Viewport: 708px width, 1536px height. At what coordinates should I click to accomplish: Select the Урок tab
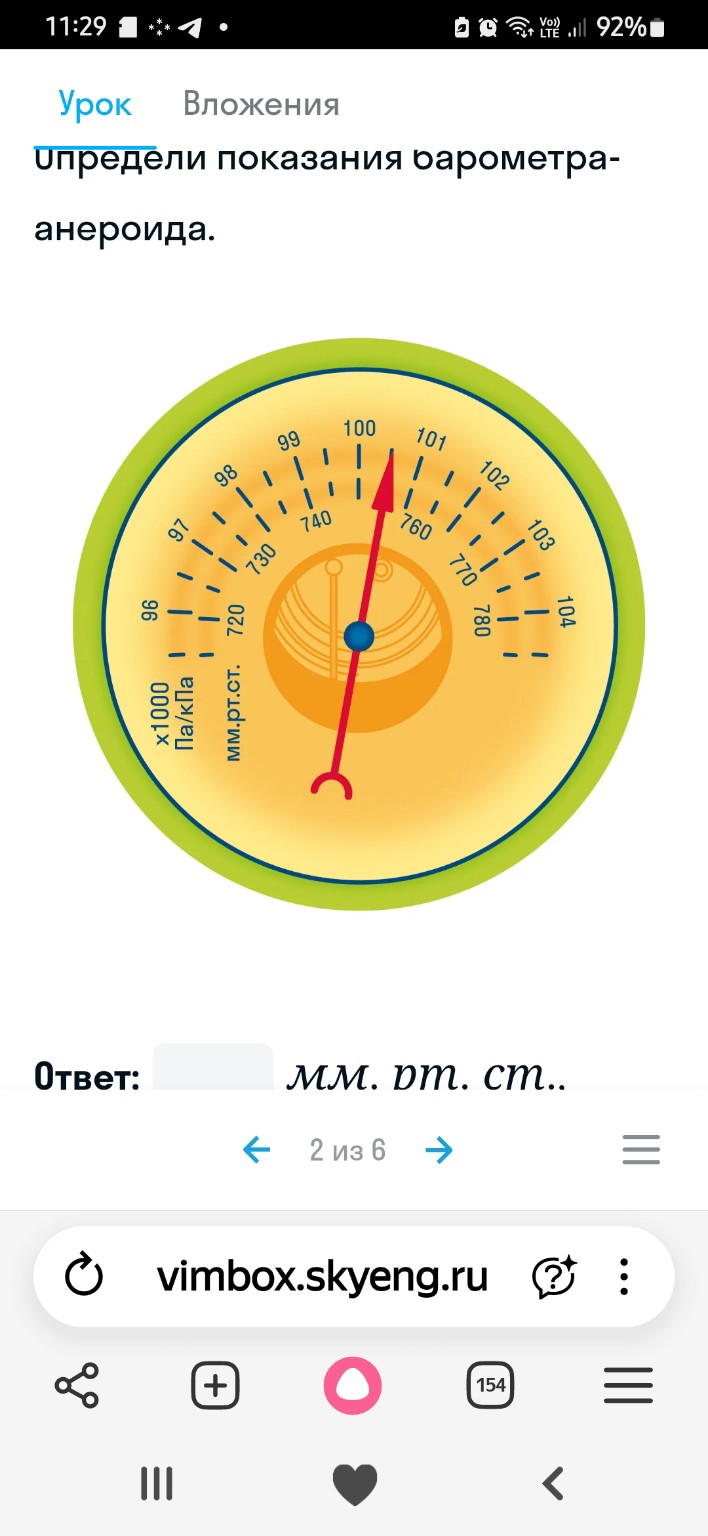pyautogui.click(x=95, y=104)
